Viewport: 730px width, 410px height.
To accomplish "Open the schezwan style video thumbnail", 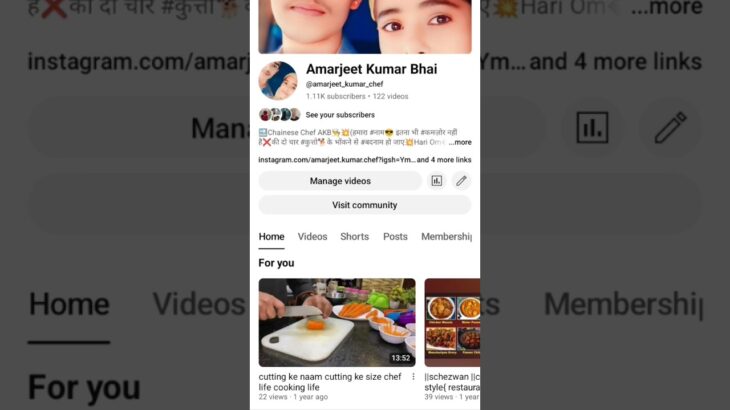I will coord(452,322).
